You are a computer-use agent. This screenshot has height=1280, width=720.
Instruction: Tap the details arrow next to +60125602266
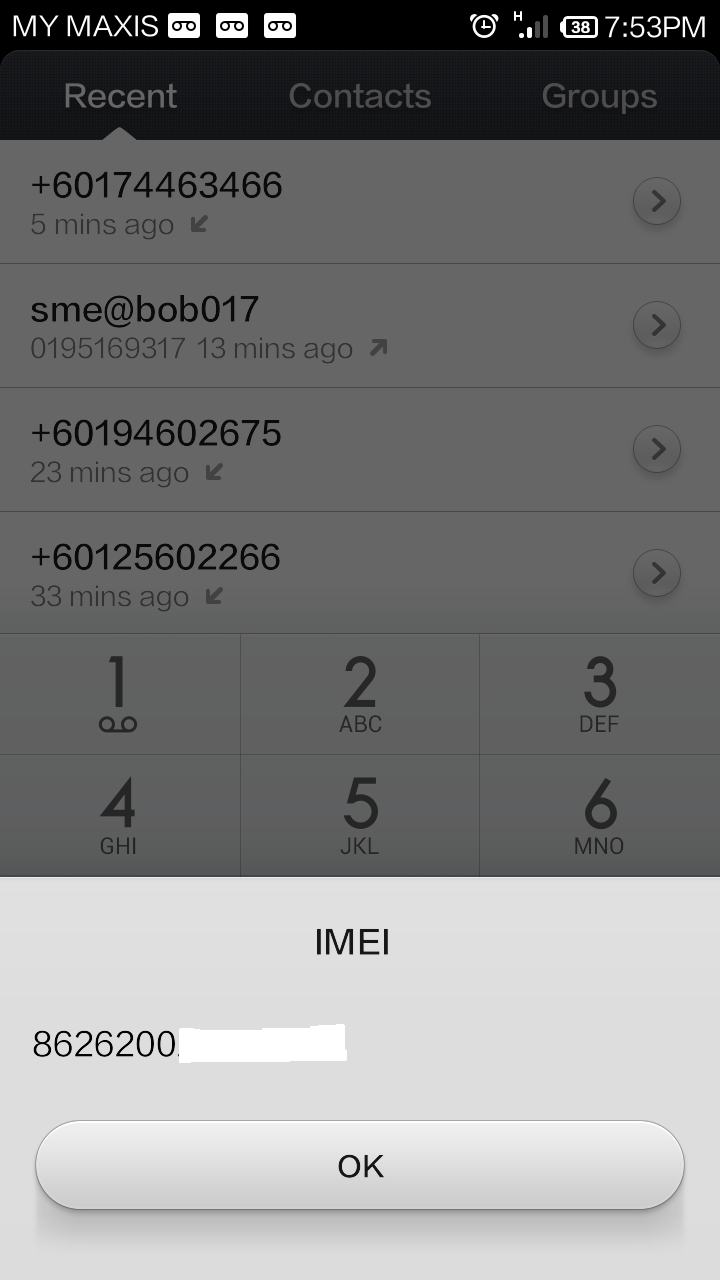pyautogui.click(x=657, y=573)
